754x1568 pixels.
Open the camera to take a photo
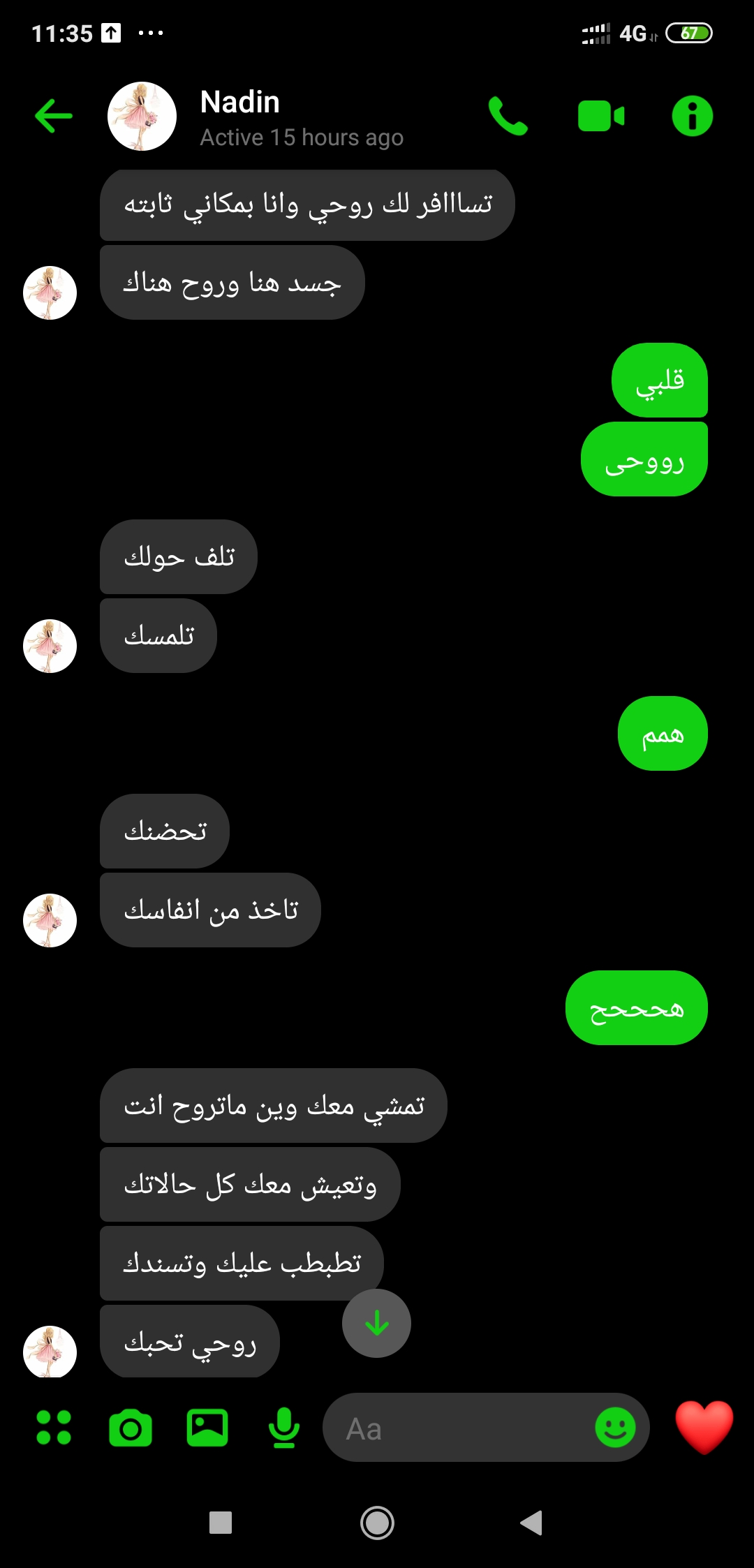pos(131,1427)
